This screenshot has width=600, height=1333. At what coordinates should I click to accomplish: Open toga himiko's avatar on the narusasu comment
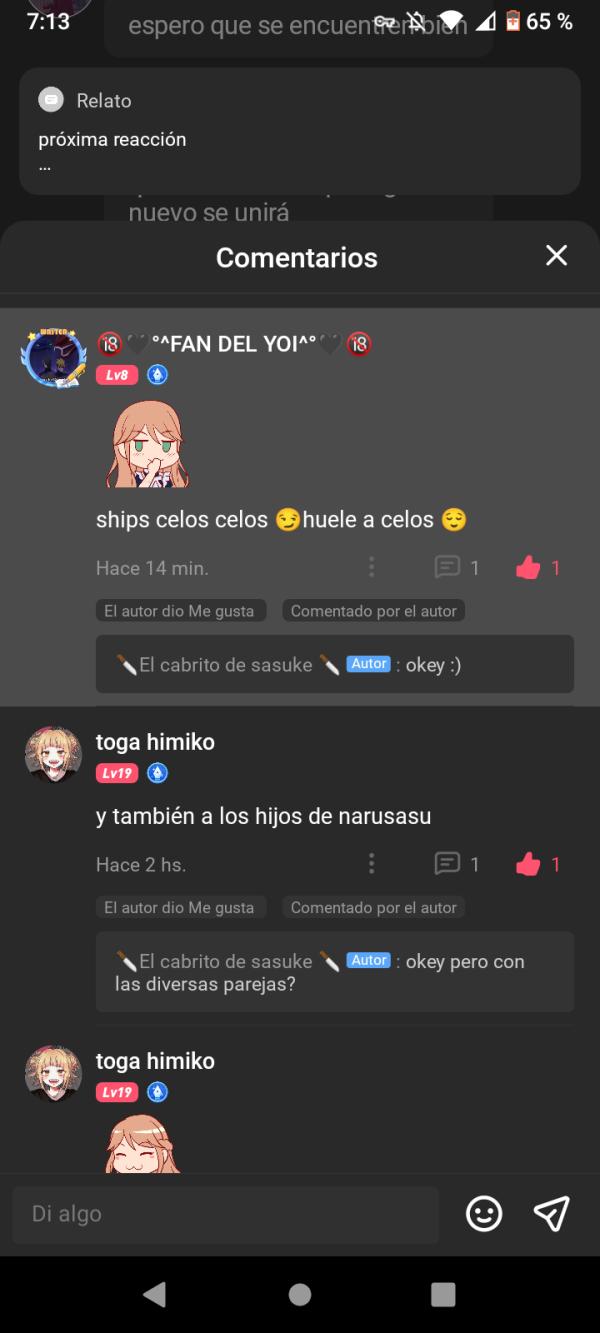coord(53,754)
